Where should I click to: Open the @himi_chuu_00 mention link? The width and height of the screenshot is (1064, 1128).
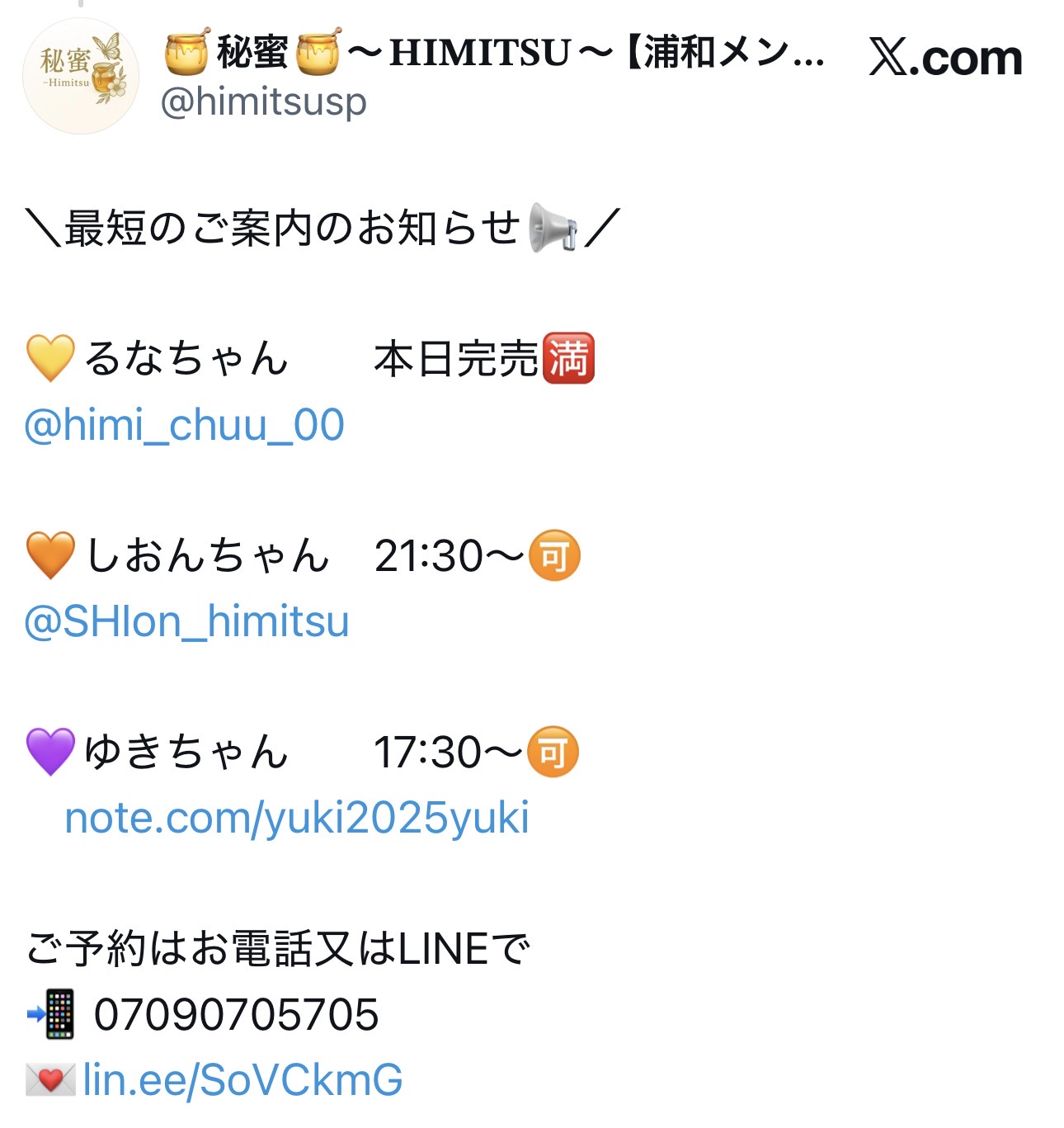pos(183,426)
